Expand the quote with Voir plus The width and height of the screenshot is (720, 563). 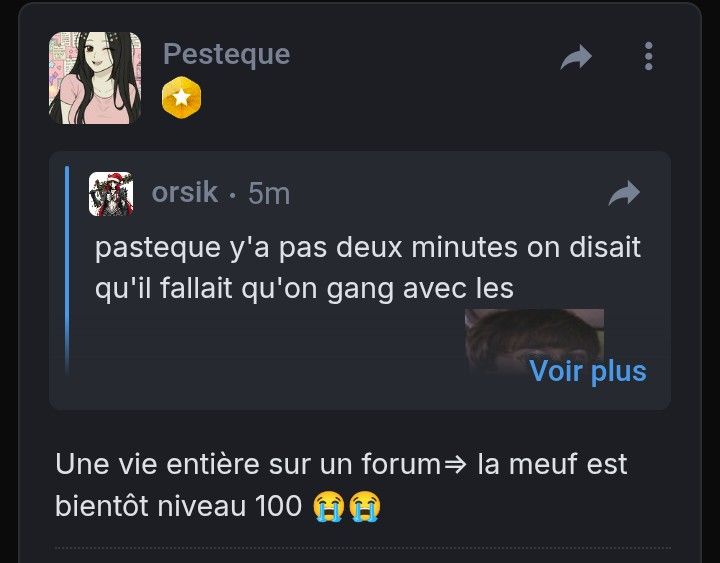pos(587,371)
